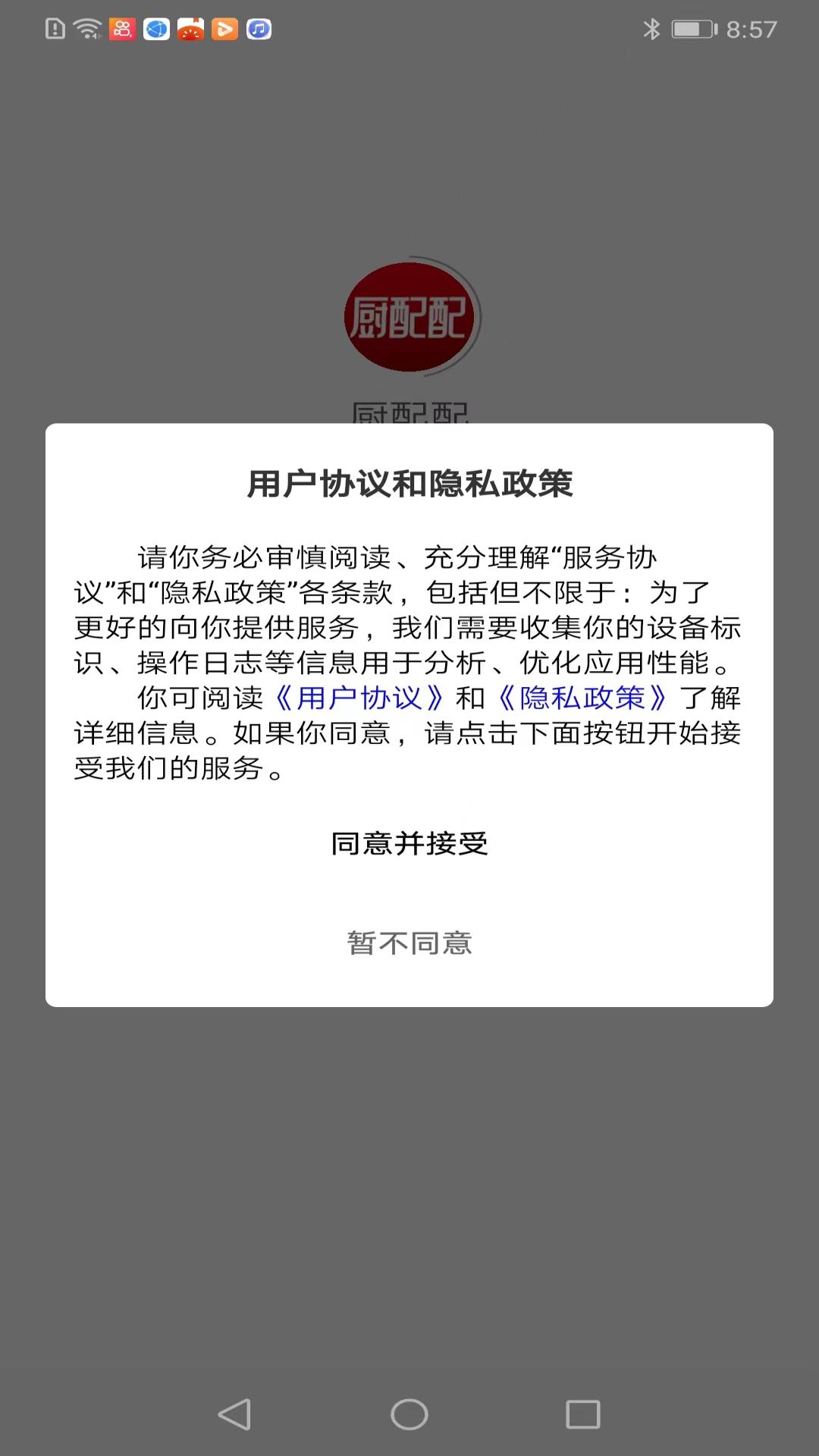Tap the Bluetooth status icon

tap(651, 27)
